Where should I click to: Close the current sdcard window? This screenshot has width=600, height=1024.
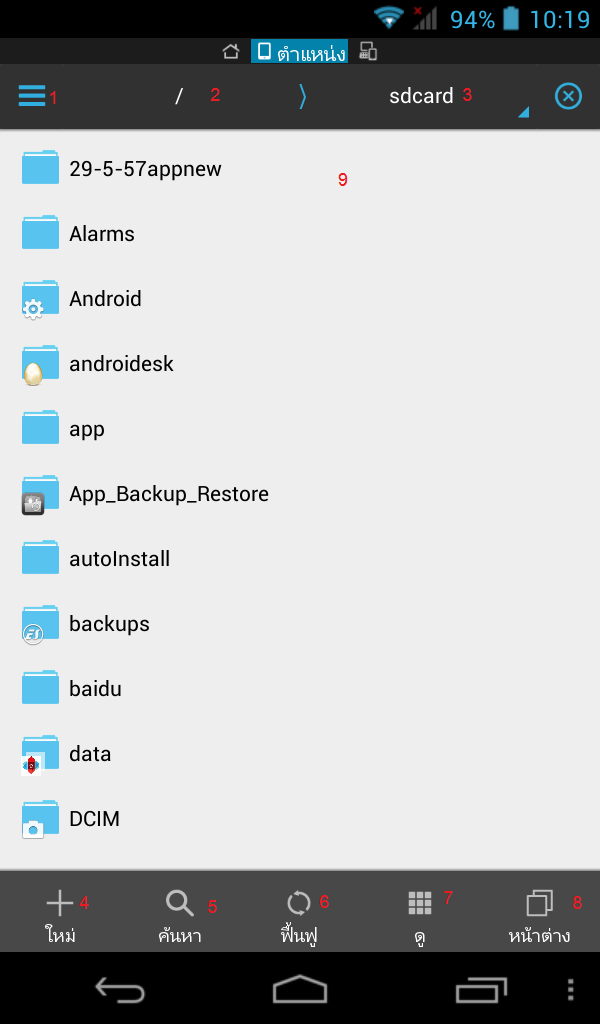(568, 96)
